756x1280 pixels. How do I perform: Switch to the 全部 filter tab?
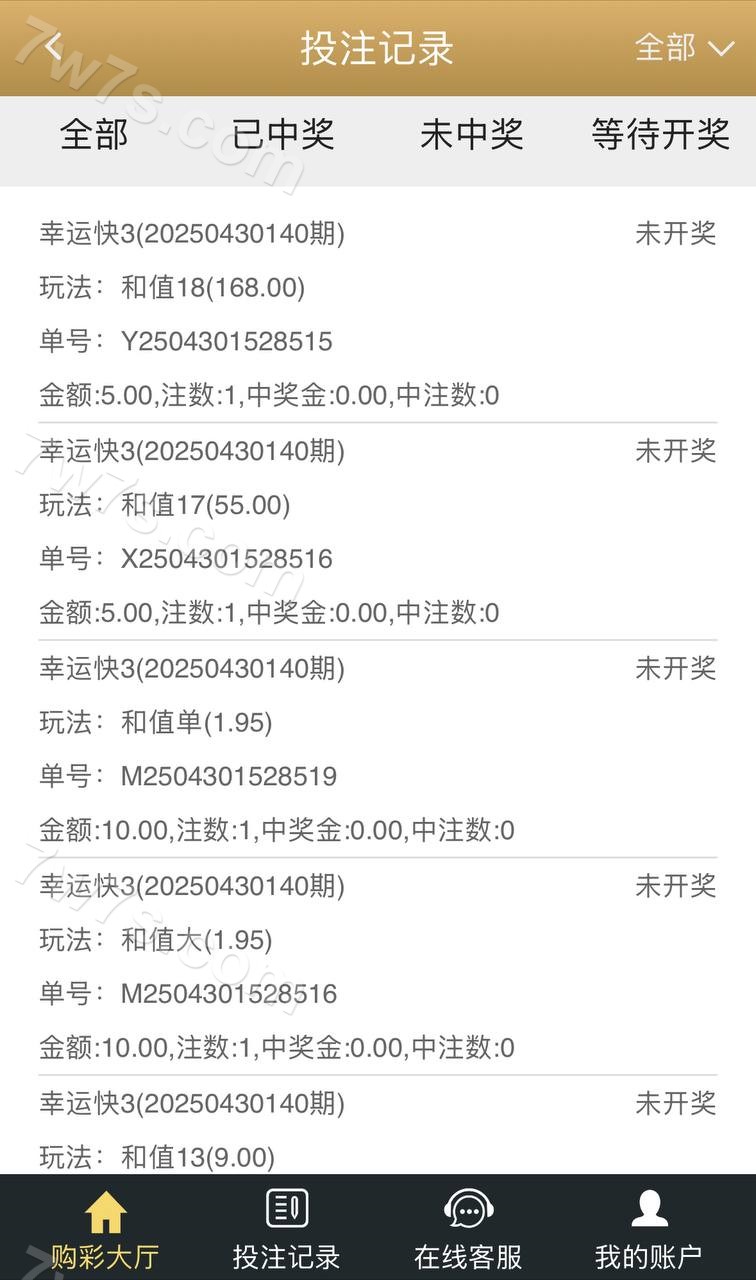[x=94, y=134]
